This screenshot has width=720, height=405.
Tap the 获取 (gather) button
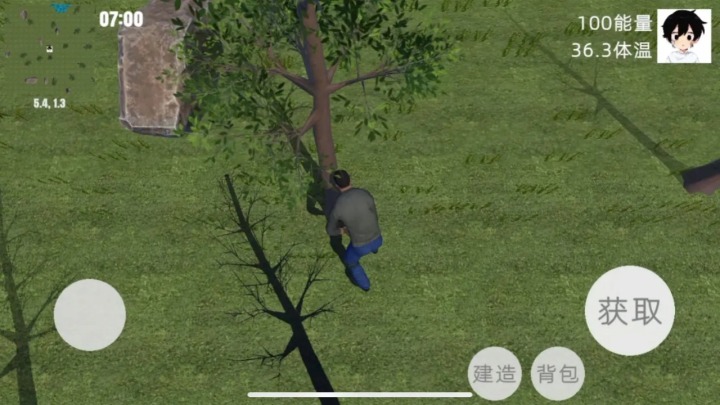[x=629, y=311]
